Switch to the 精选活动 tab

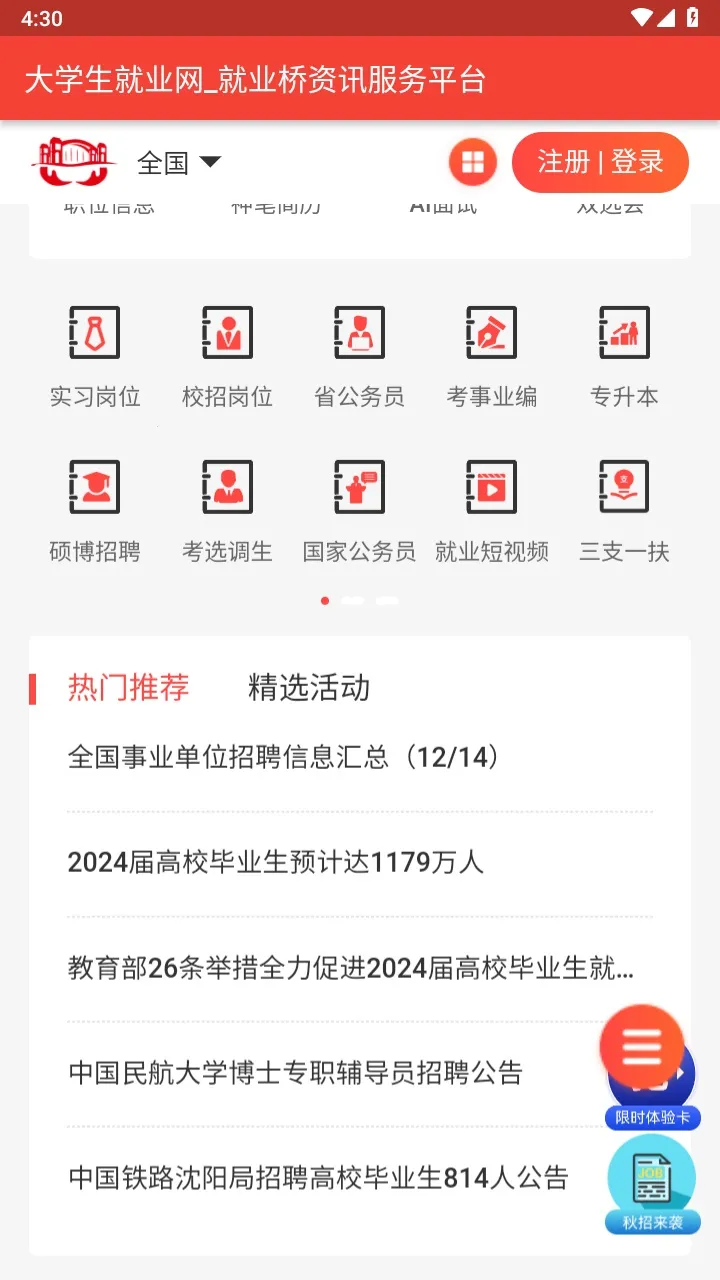click(309, 688)
